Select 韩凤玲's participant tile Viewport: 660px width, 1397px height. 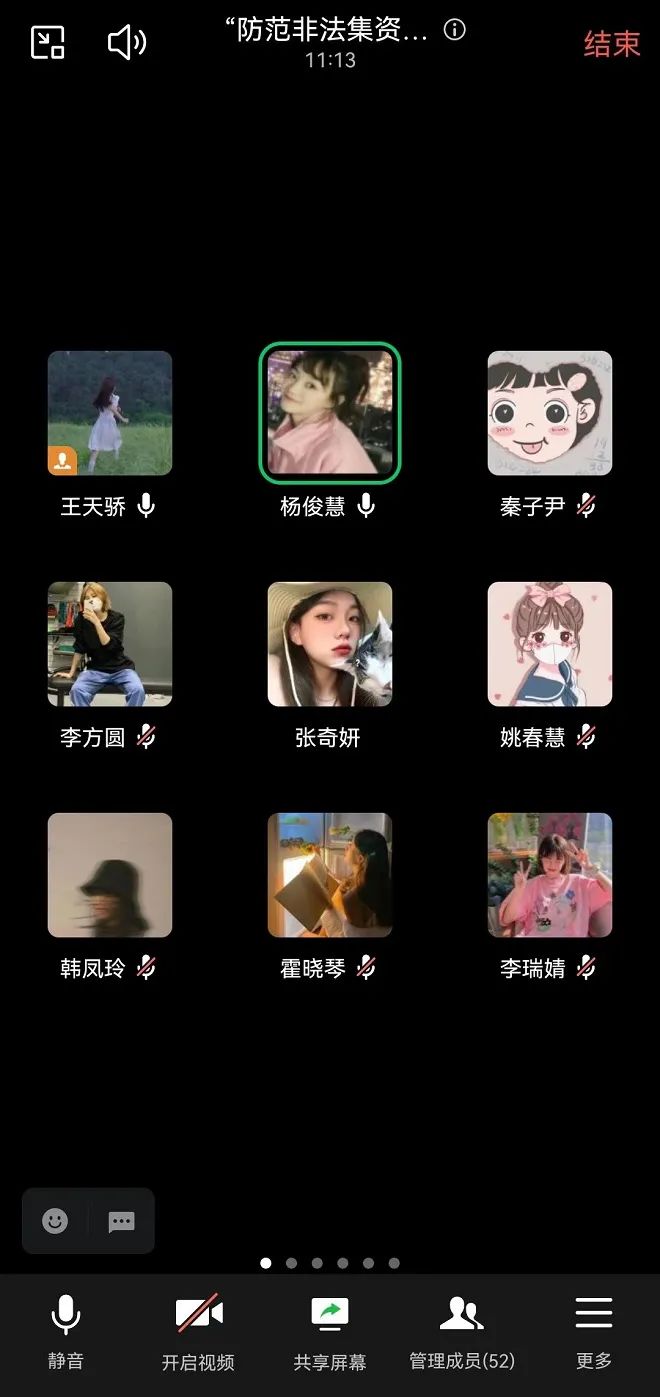(110, 875)
